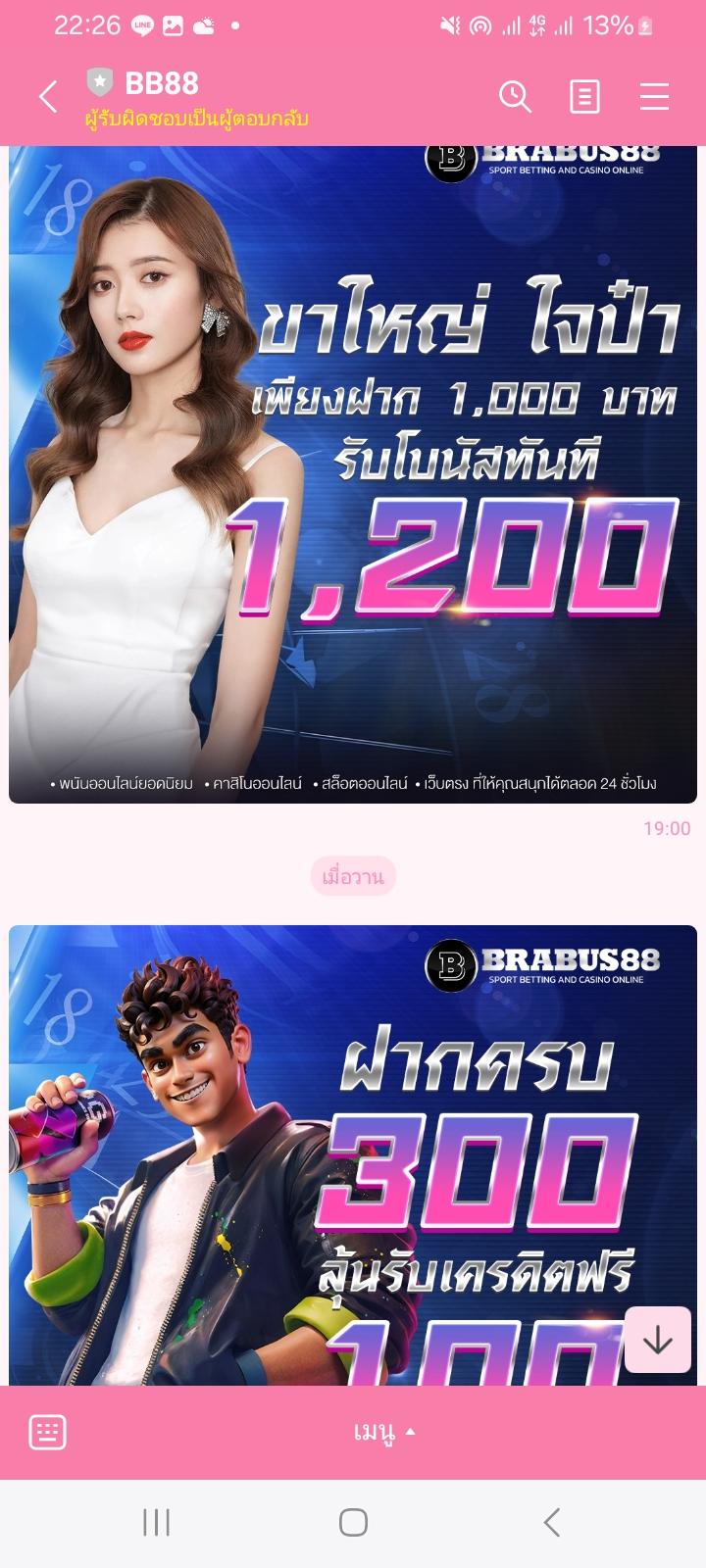
Task: Search within the BB88 chat
Action: click(515, 96)
